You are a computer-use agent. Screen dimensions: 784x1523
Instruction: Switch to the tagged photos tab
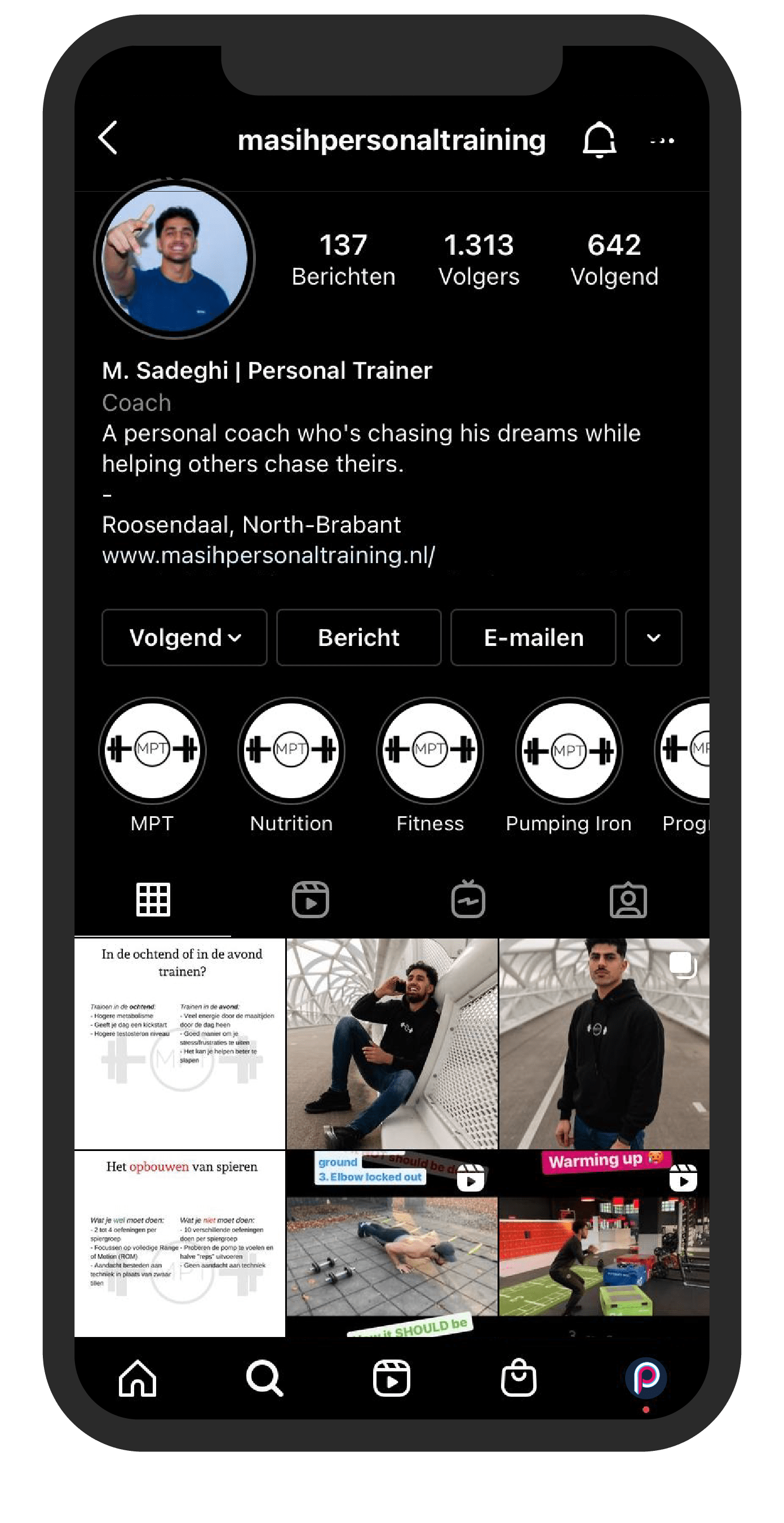pyautogui.click(x=628, y=900)
